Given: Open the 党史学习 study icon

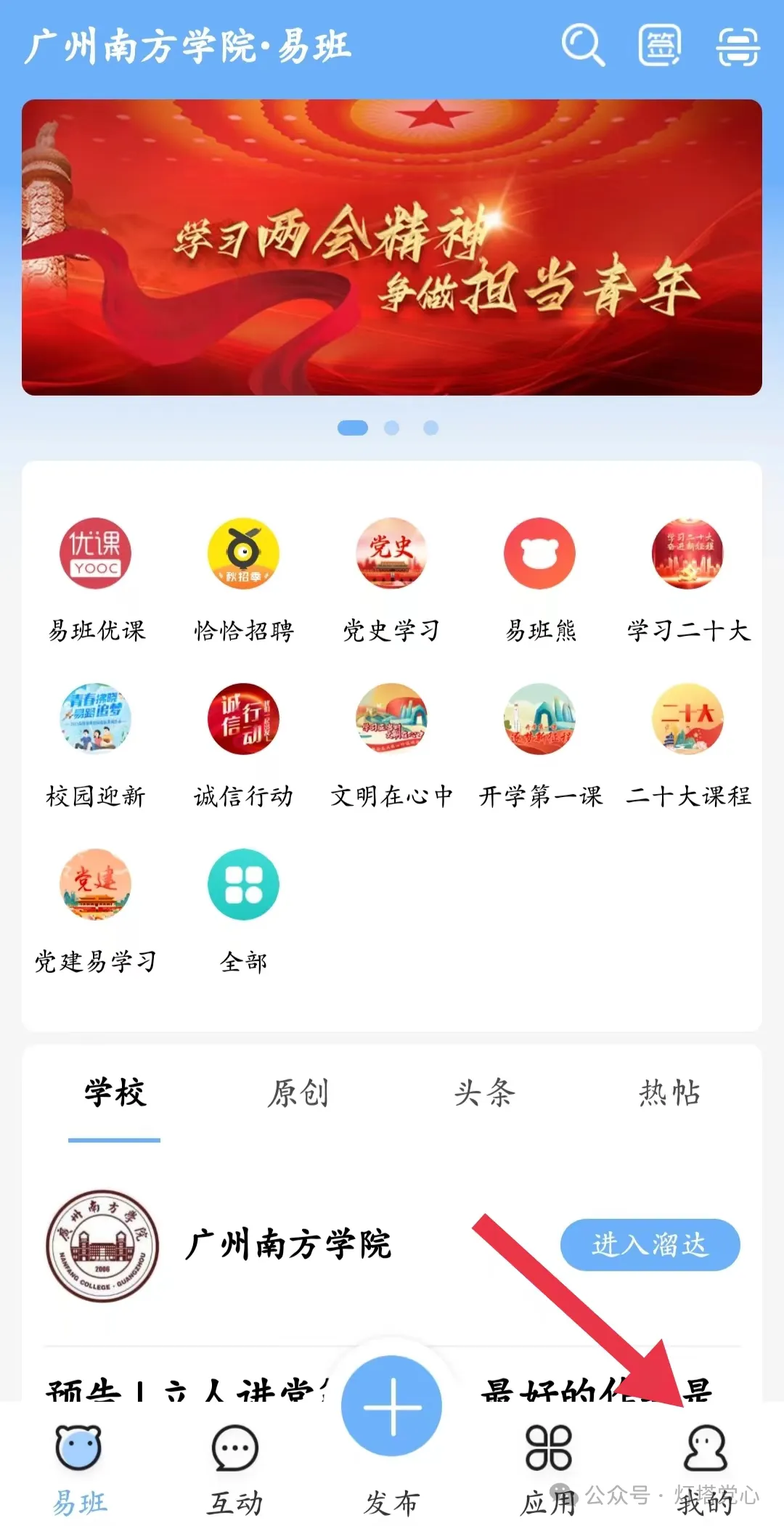Looking at the screenshot, I should pos(391,554).
